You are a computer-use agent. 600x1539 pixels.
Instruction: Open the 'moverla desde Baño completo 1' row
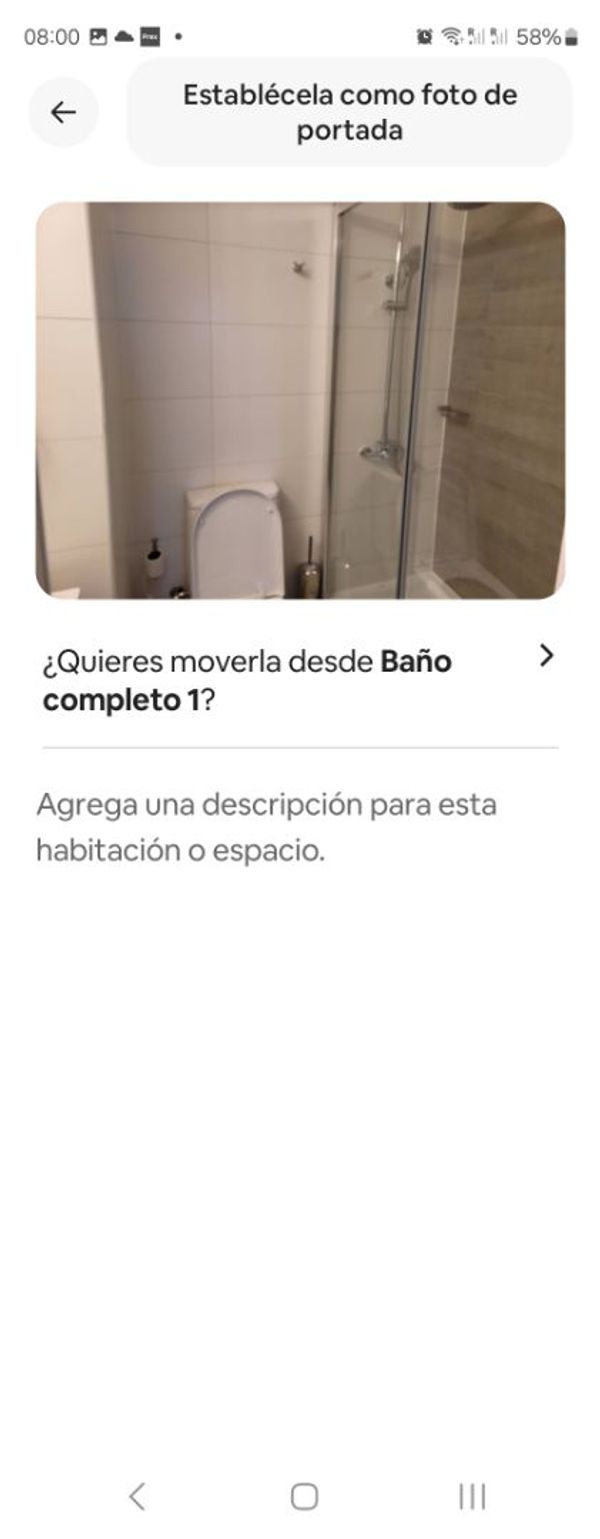[299, 680]
